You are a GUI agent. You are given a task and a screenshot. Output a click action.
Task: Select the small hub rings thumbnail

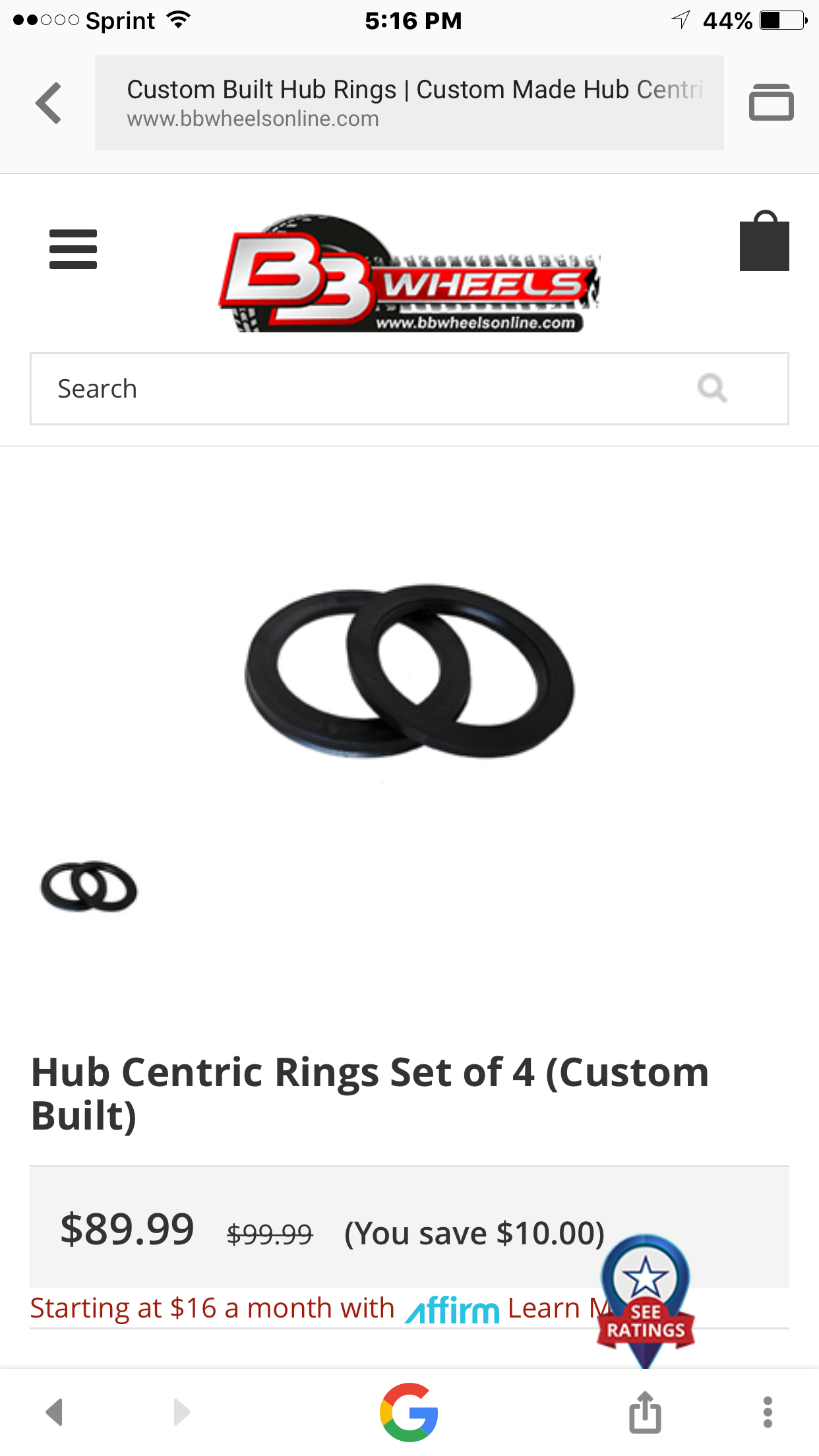click(x=89, y=886)
